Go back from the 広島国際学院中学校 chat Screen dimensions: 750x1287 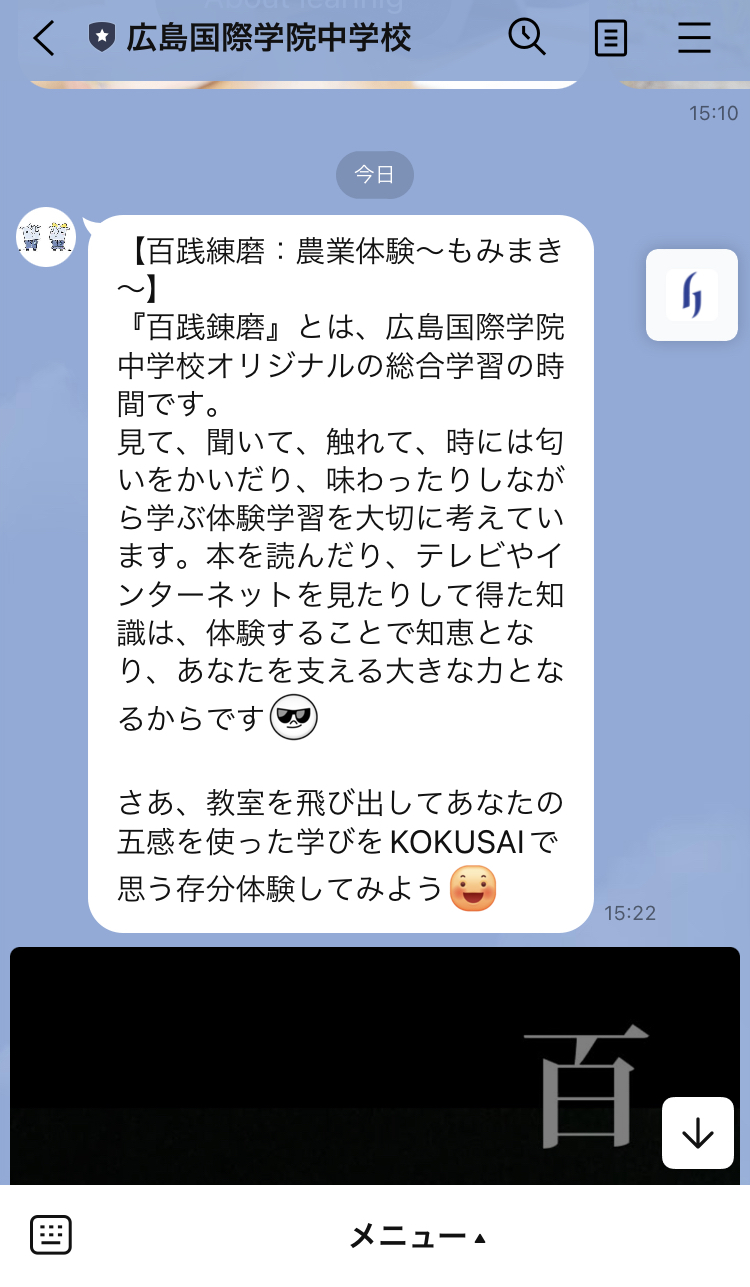[x=43, y=39]
